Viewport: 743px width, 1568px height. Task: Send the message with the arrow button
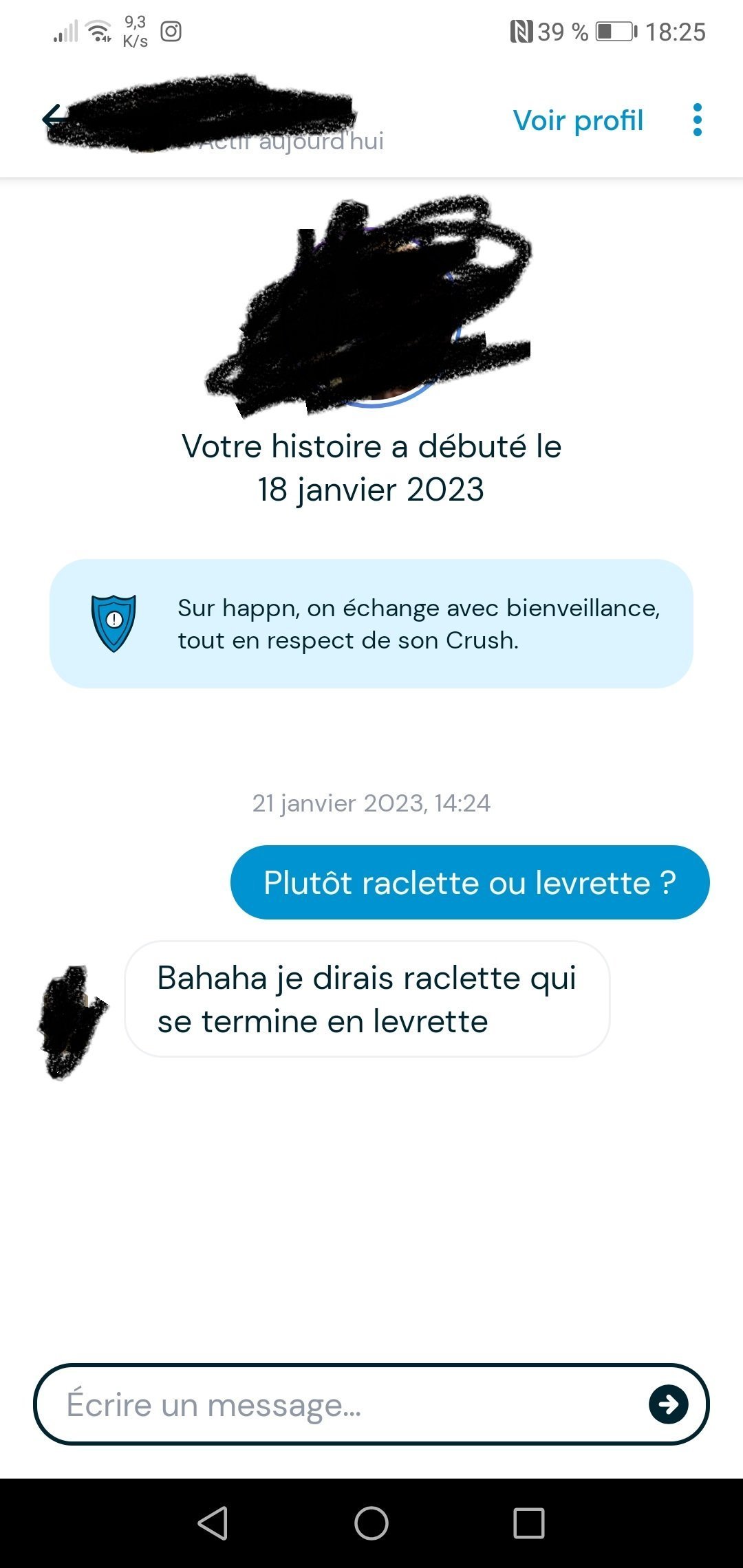coord(668,1404)
